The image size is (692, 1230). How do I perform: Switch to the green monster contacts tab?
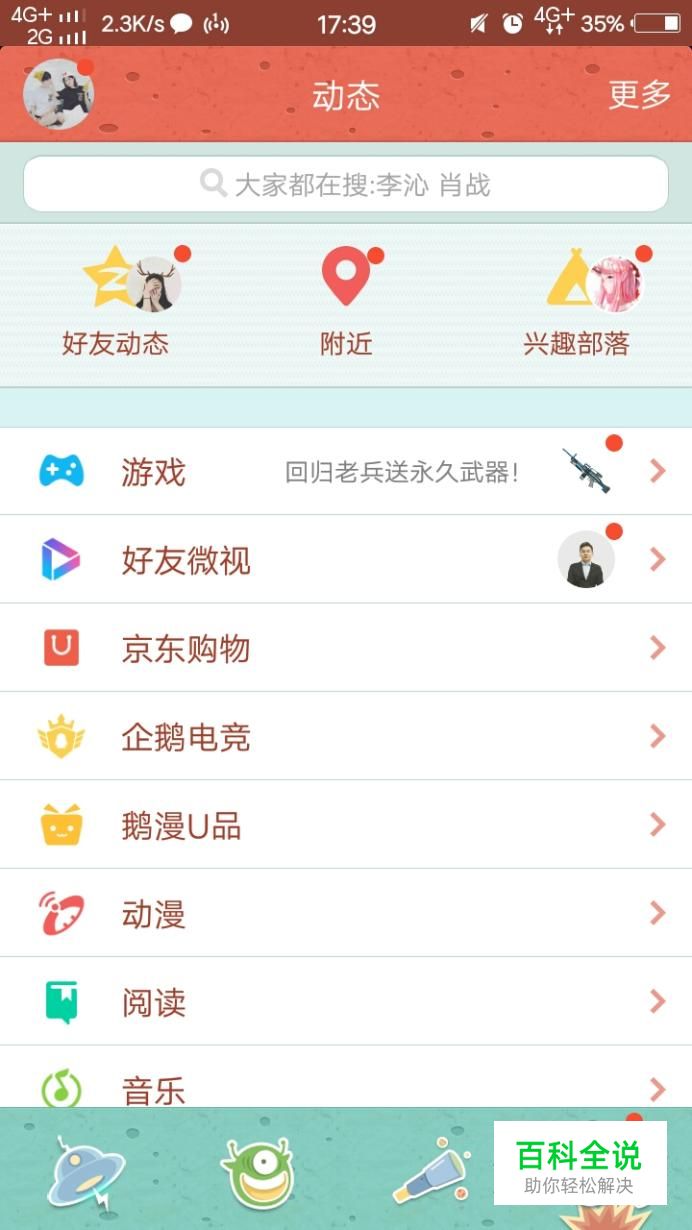click(260, 1172)
